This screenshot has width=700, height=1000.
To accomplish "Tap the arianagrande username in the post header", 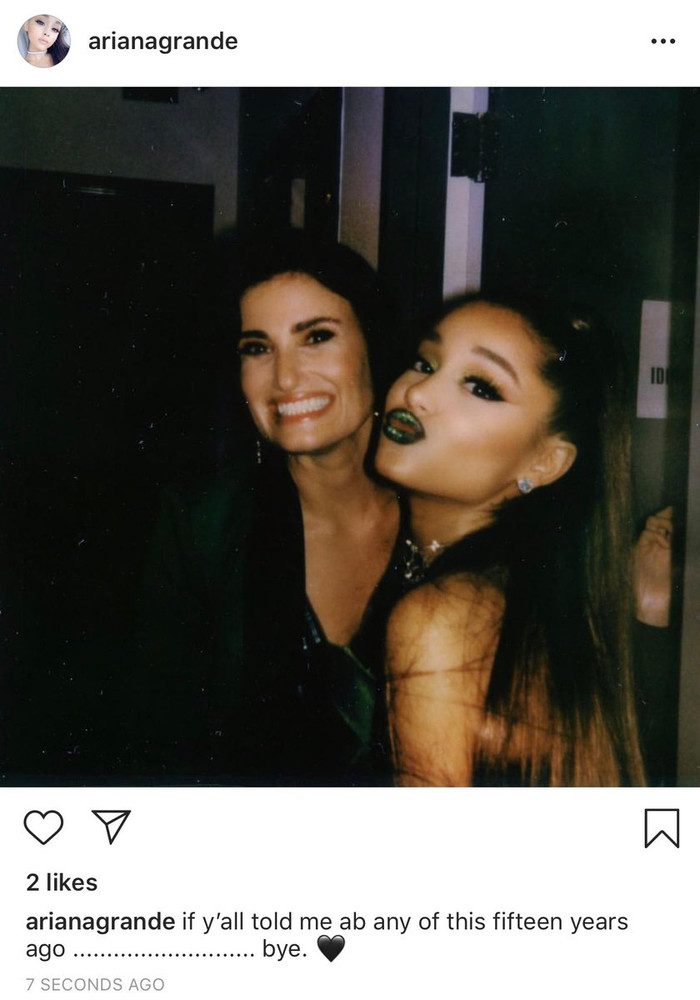I will (162, 41).
